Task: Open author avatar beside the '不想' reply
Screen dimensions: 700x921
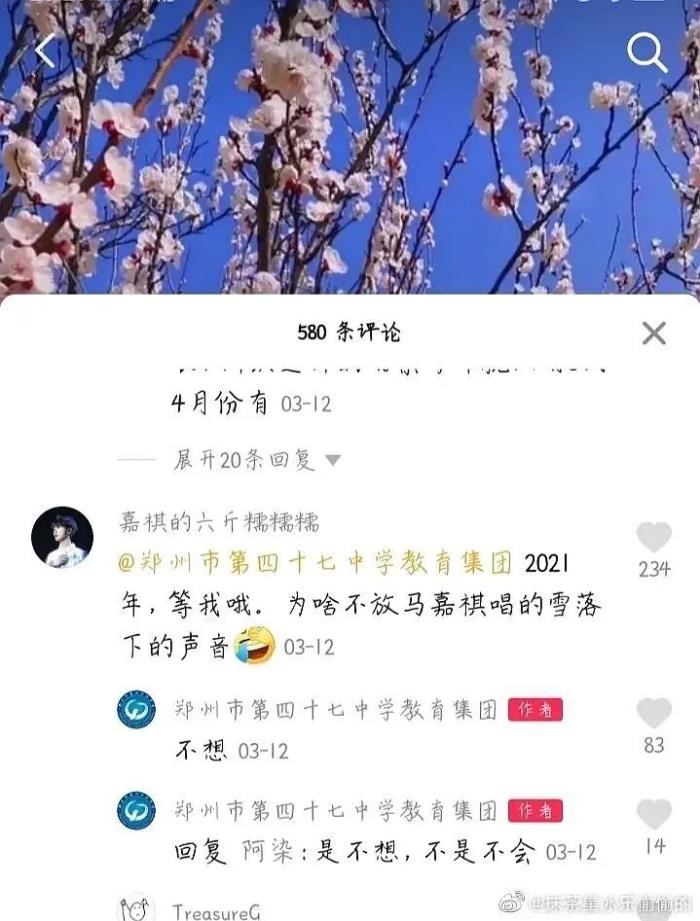Action: click(136, 710)
